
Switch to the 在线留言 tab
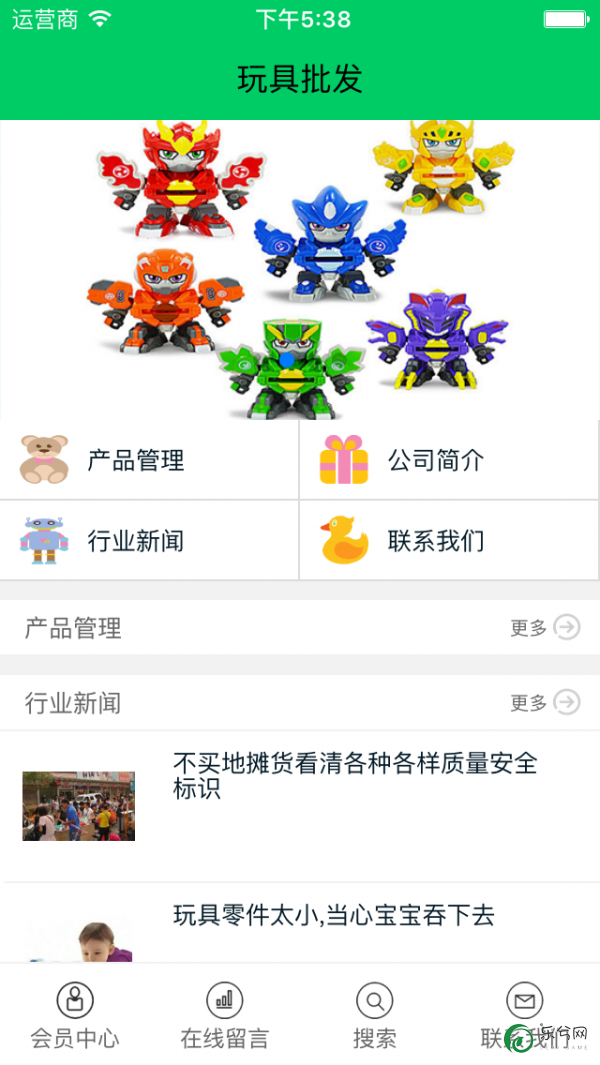coord(225,1015)
